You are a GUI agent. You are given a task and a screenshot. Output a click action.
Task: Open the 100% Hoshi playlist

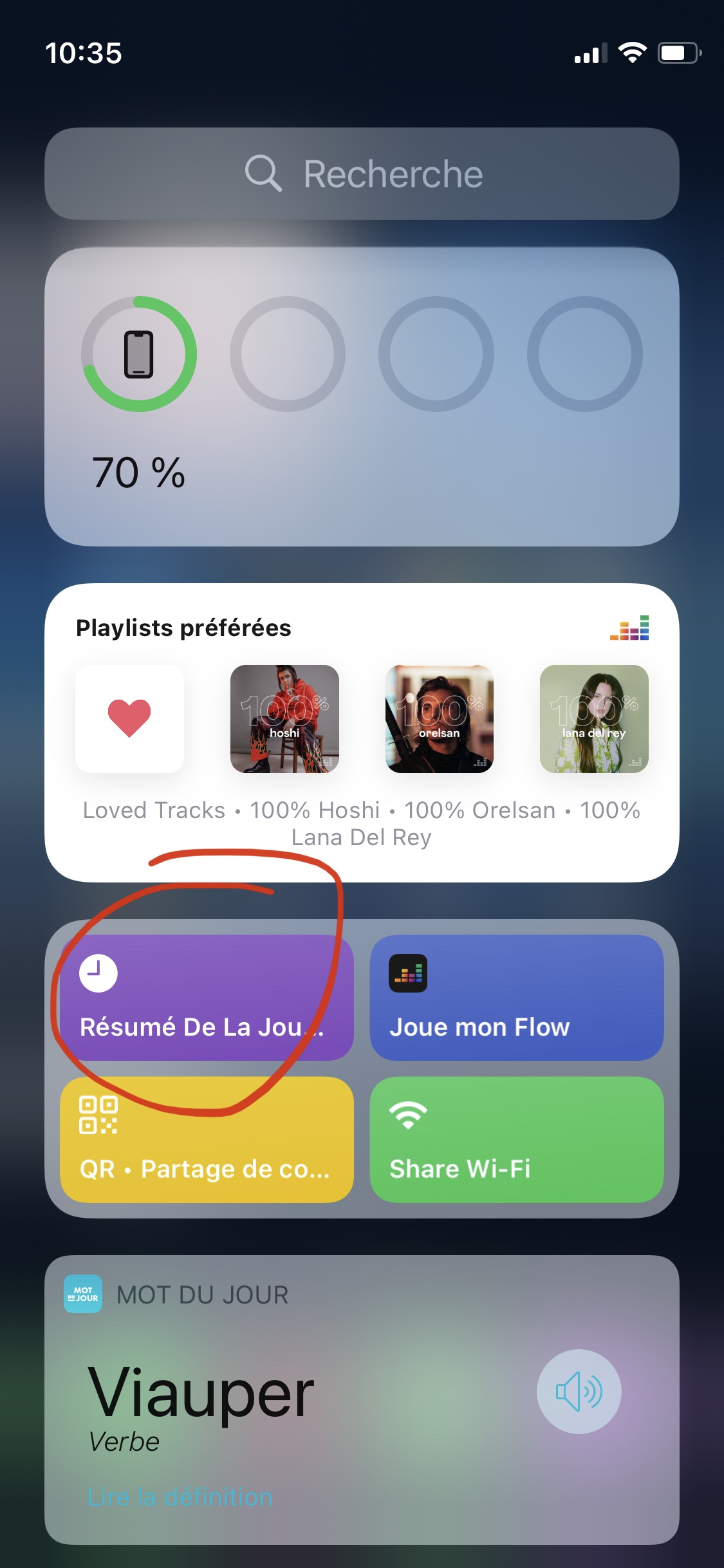(x=284, y=719)
